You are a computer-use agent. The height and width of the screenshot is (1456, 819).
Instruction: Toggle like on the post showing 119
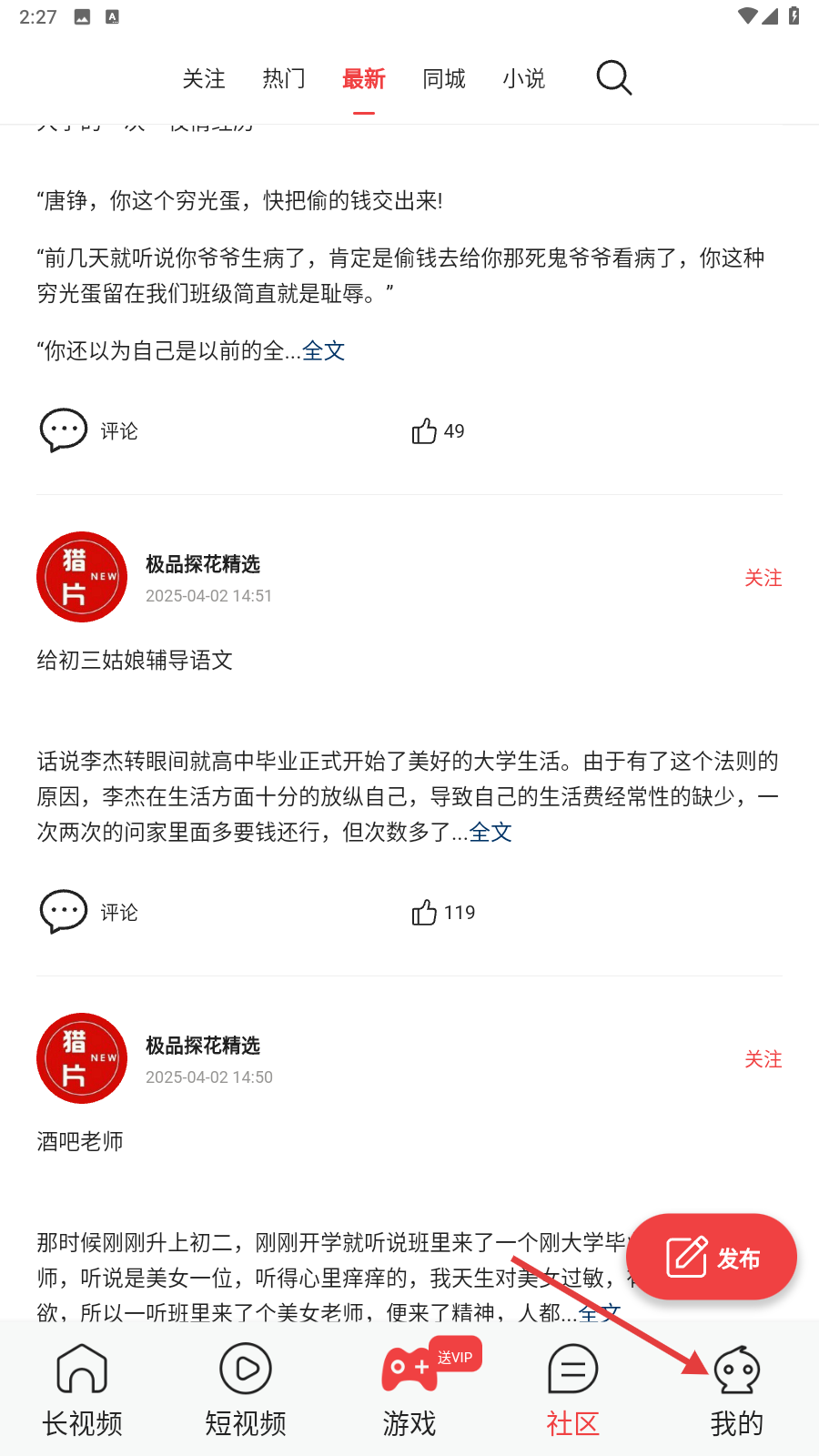(426, 911)
